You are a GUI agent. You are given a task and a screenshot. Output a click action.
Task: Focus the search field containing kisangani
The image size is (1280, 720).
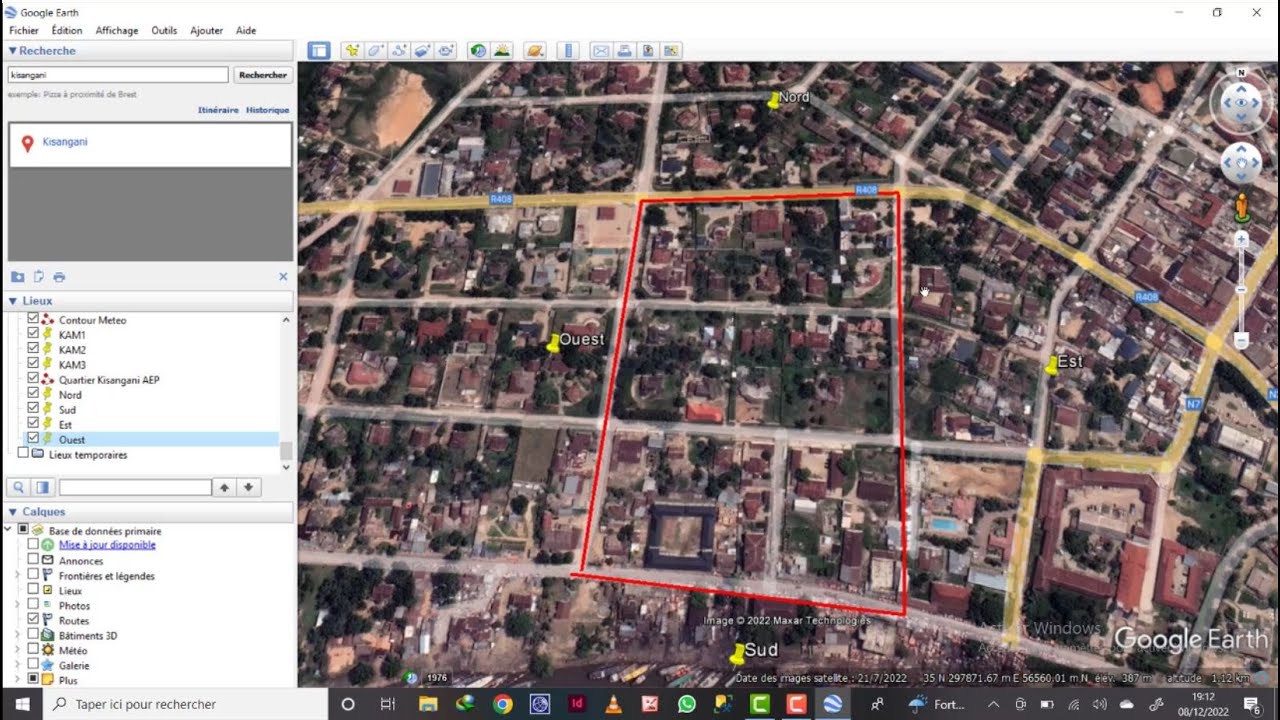click(x=118, y=75)
